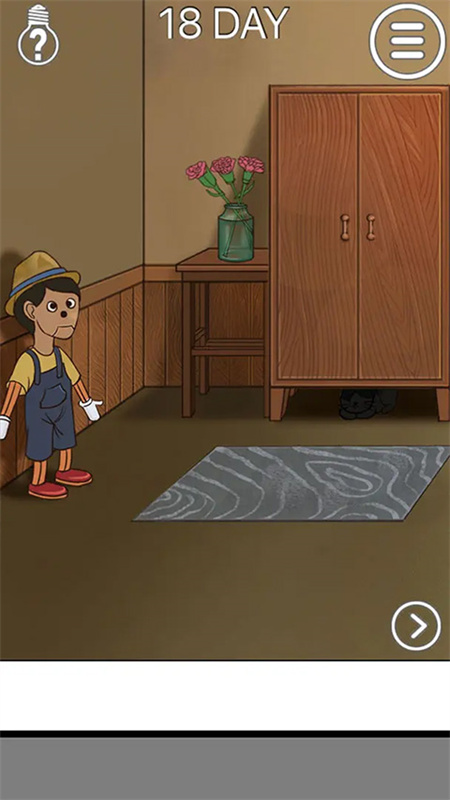This screenshot has height=800, width=450.
Task: Open the lightbulb hint button
Action: click(38, 35)
